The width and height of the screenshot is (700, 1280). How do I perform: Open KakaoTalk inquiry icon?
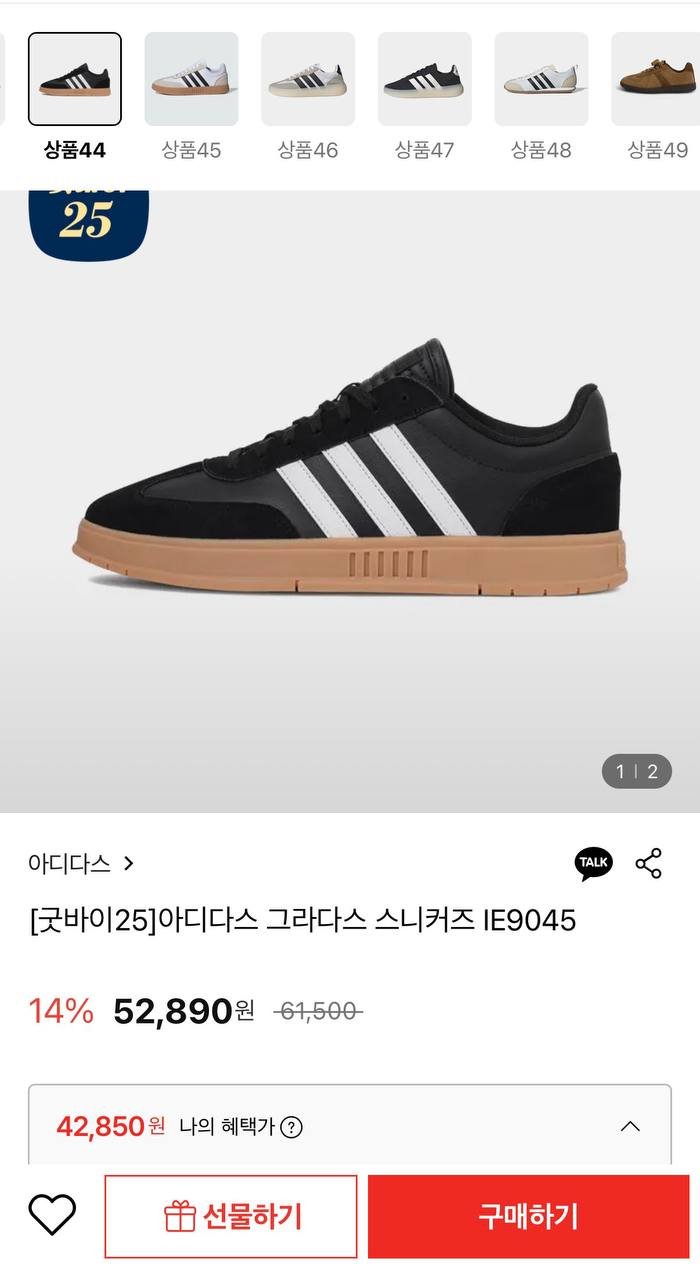click(594, 863)
